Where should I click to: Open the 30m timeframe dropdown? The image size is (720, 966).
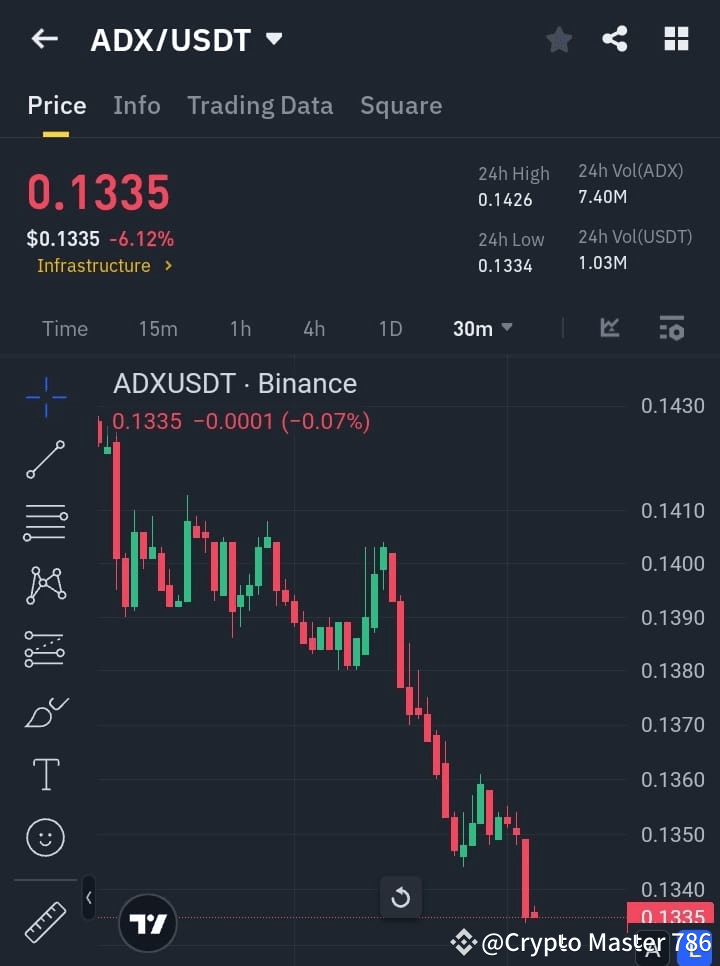tap(482, 328)
